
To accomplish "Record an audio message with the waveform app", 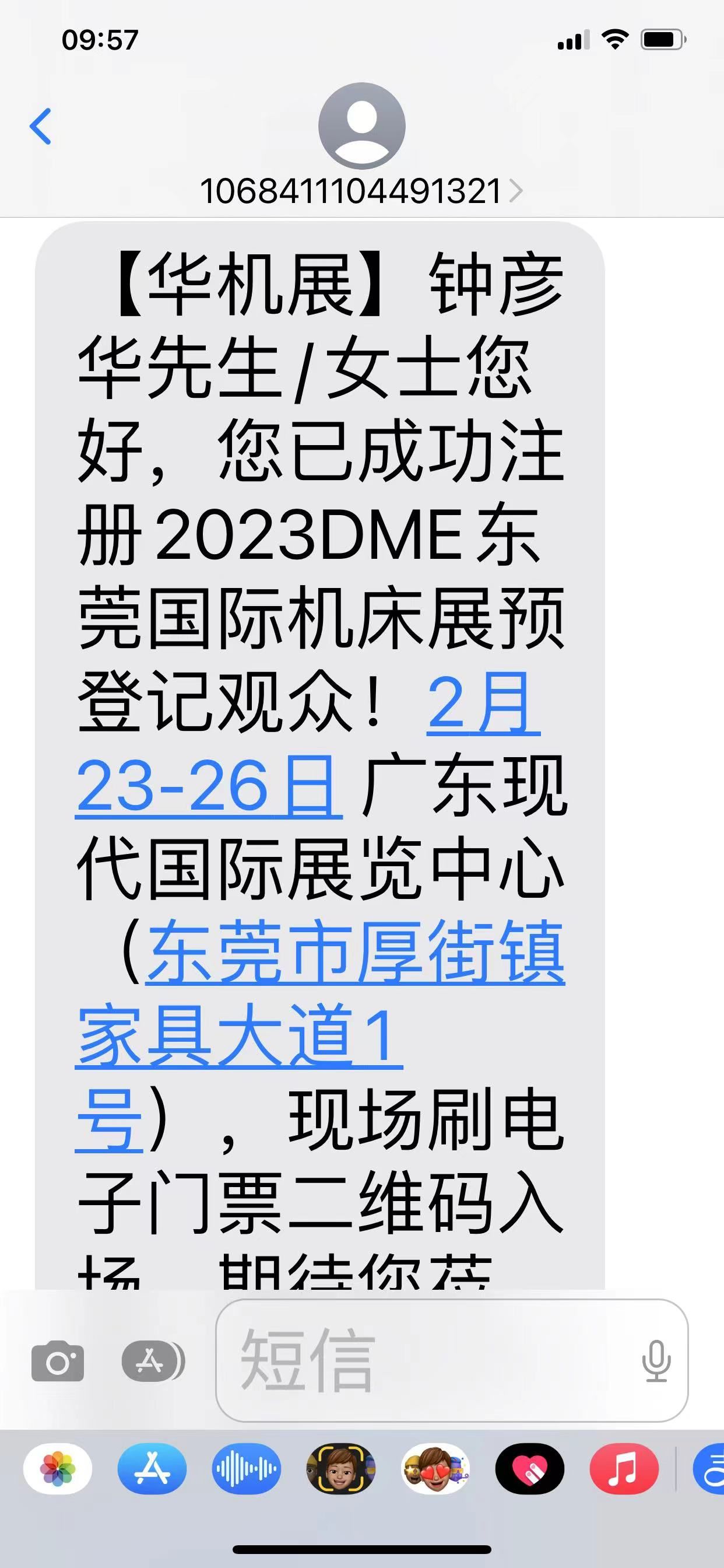I will (247, 1469).
